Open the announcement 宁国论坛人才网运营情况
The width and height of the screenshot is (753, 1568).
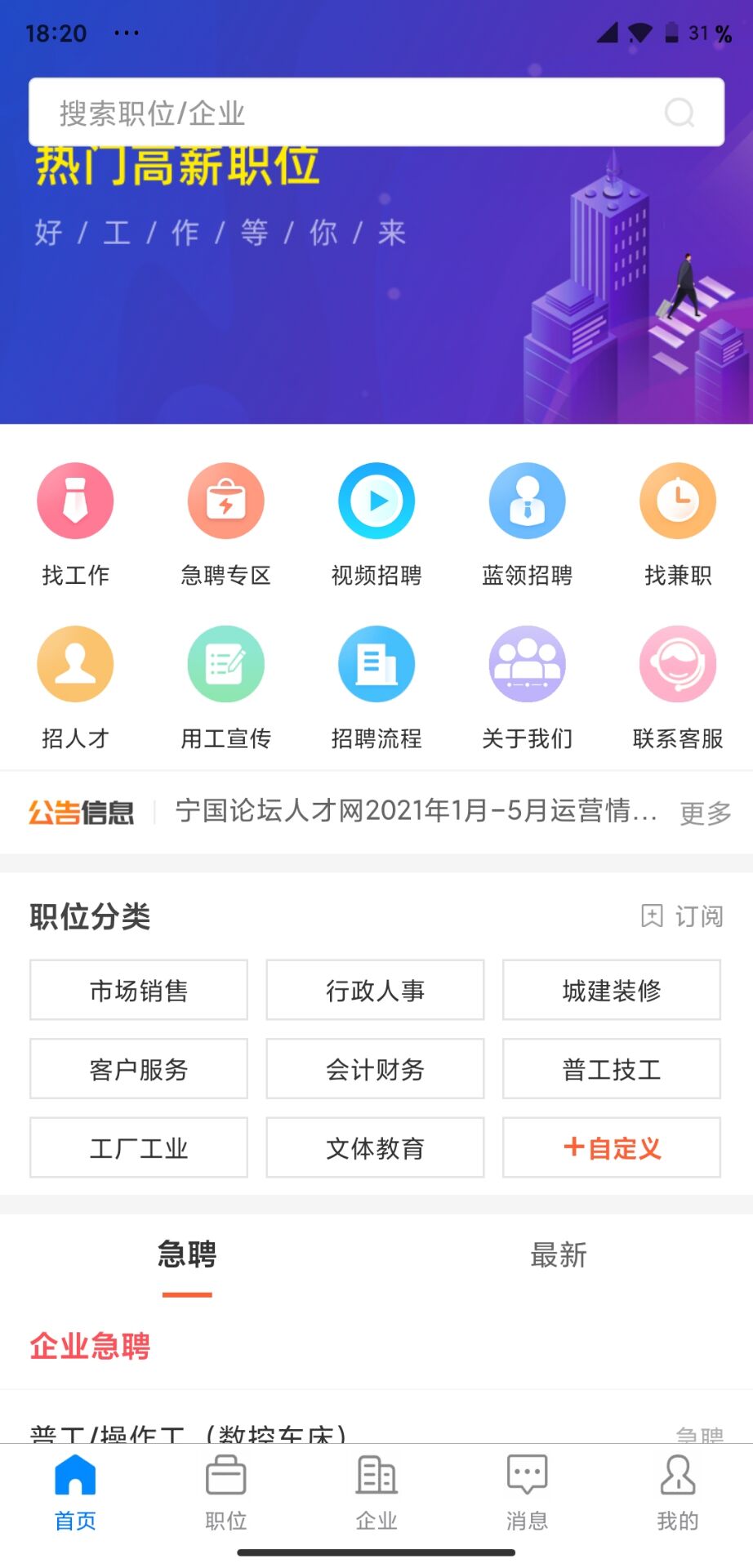pos(415,813)
